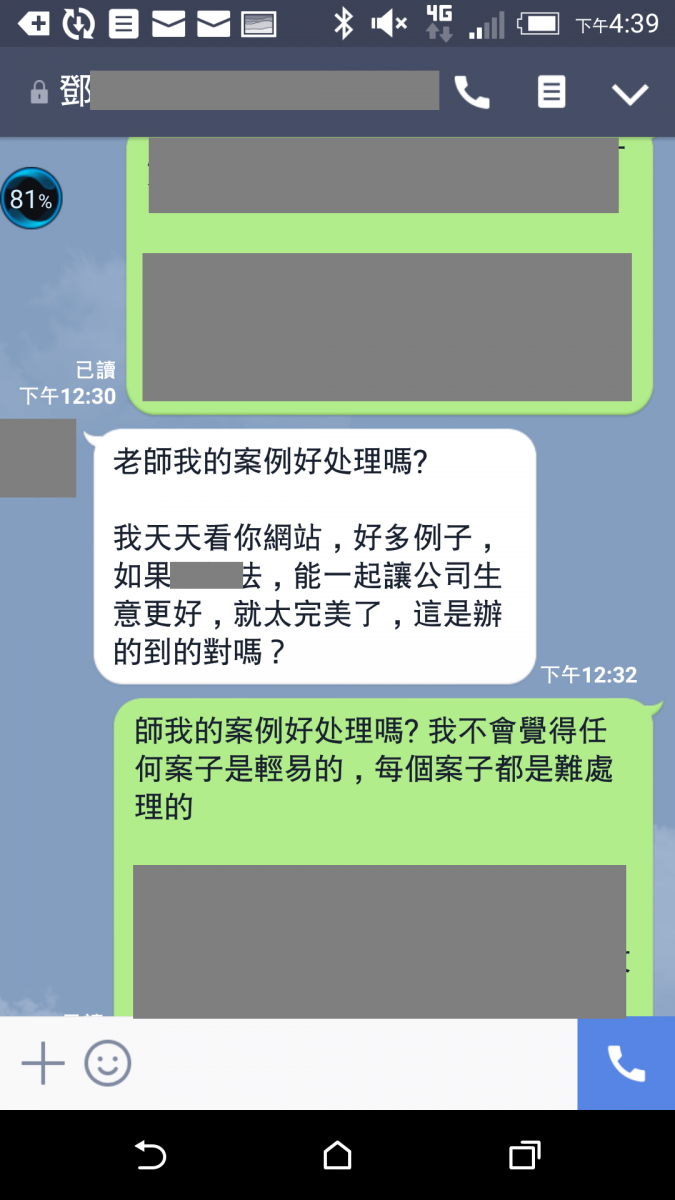The image size is (675, 1200).
Task: Go back using the system back button
Action: click(x=150, y=1156)
